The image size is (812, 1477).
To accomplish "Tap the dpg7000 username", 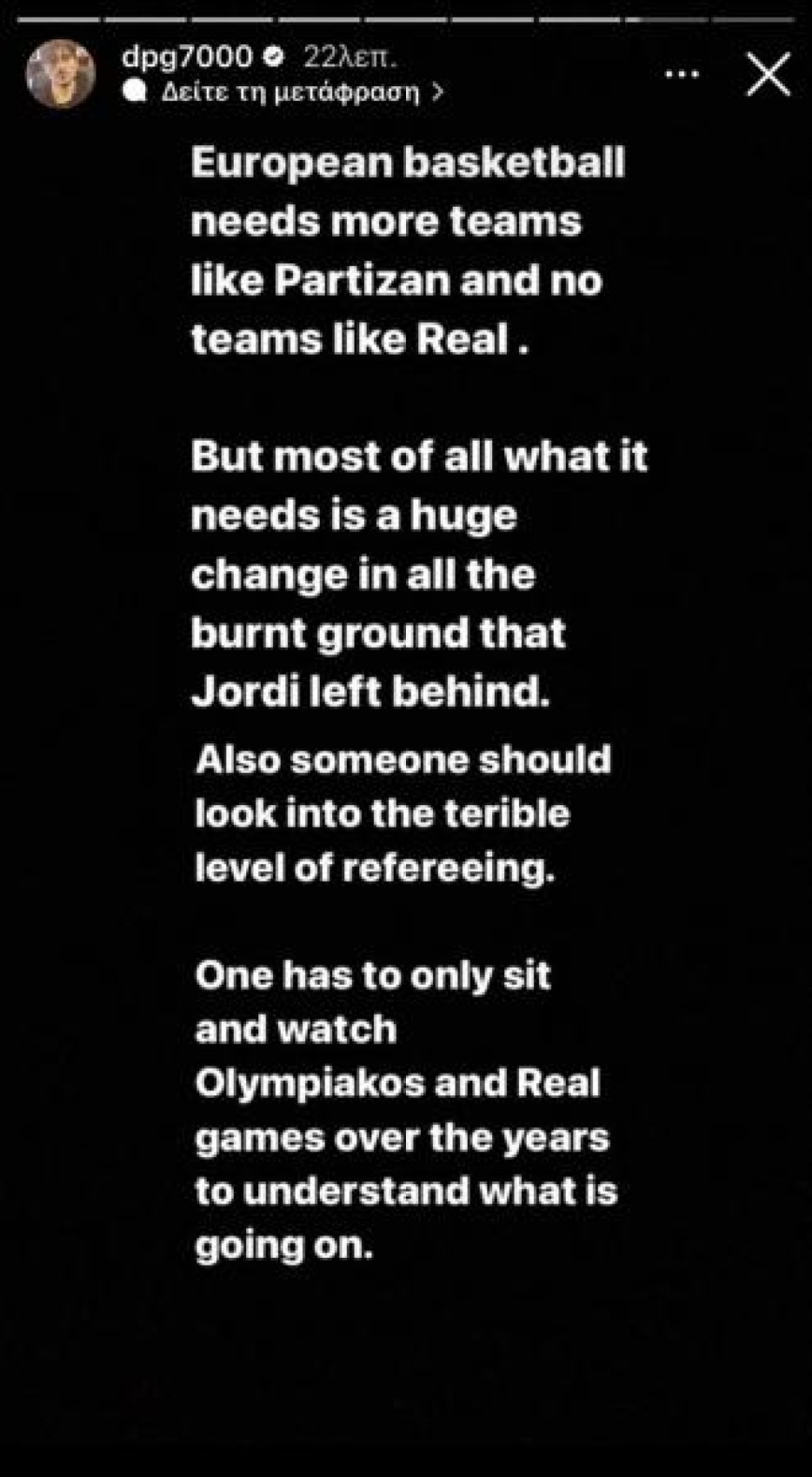I will [x=186, y=57].
